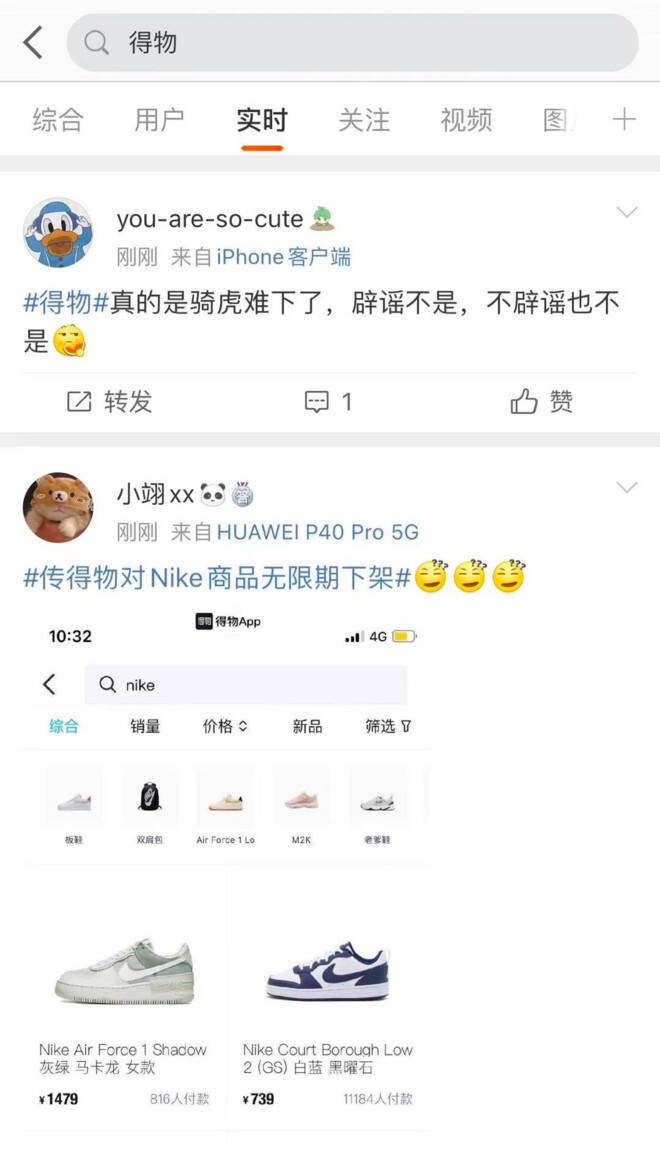The height and width of the screenshot is (1159, 660).
Task: Repost you-are-so-cute's post via 转发
Action: pos(110,402)
